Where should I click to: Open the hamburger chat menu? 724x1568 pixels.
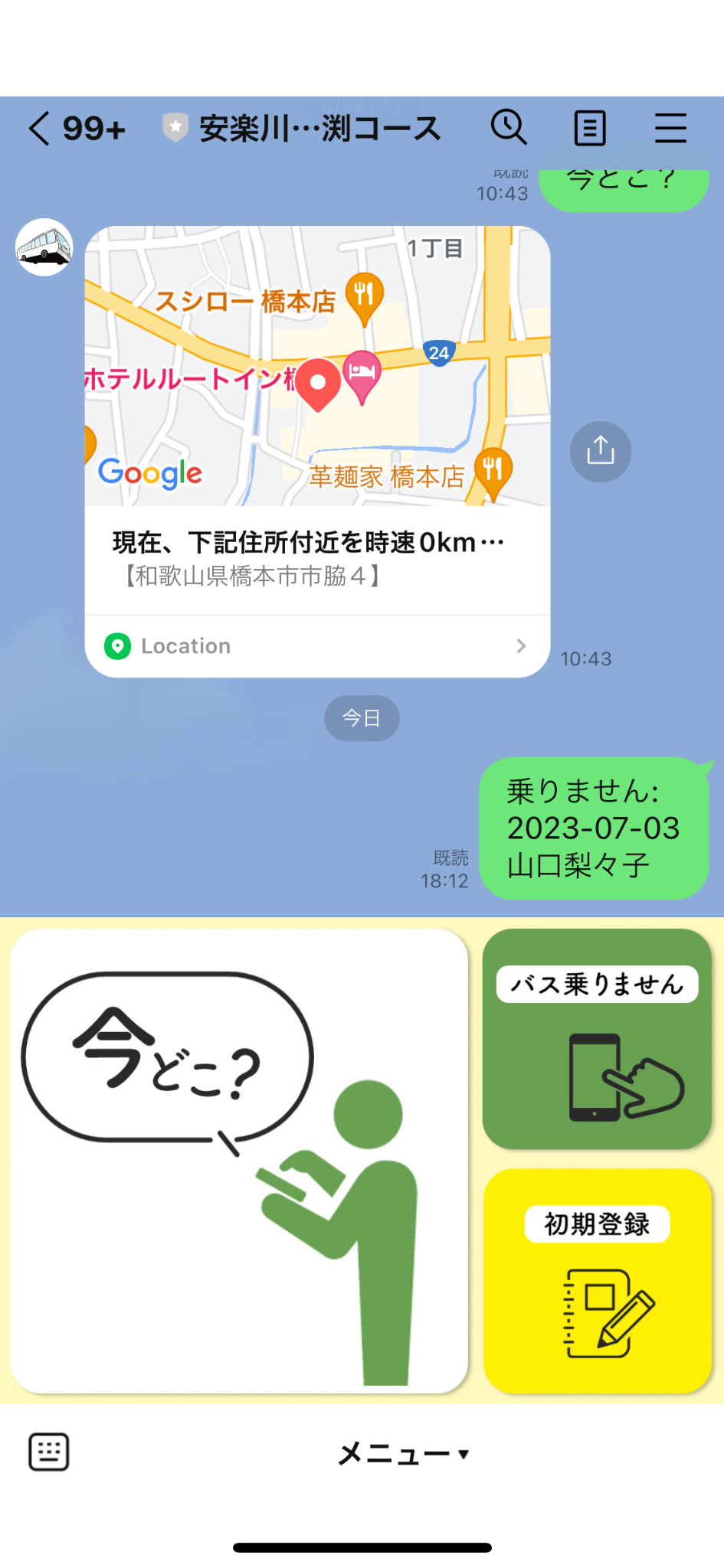coord(670,128)
